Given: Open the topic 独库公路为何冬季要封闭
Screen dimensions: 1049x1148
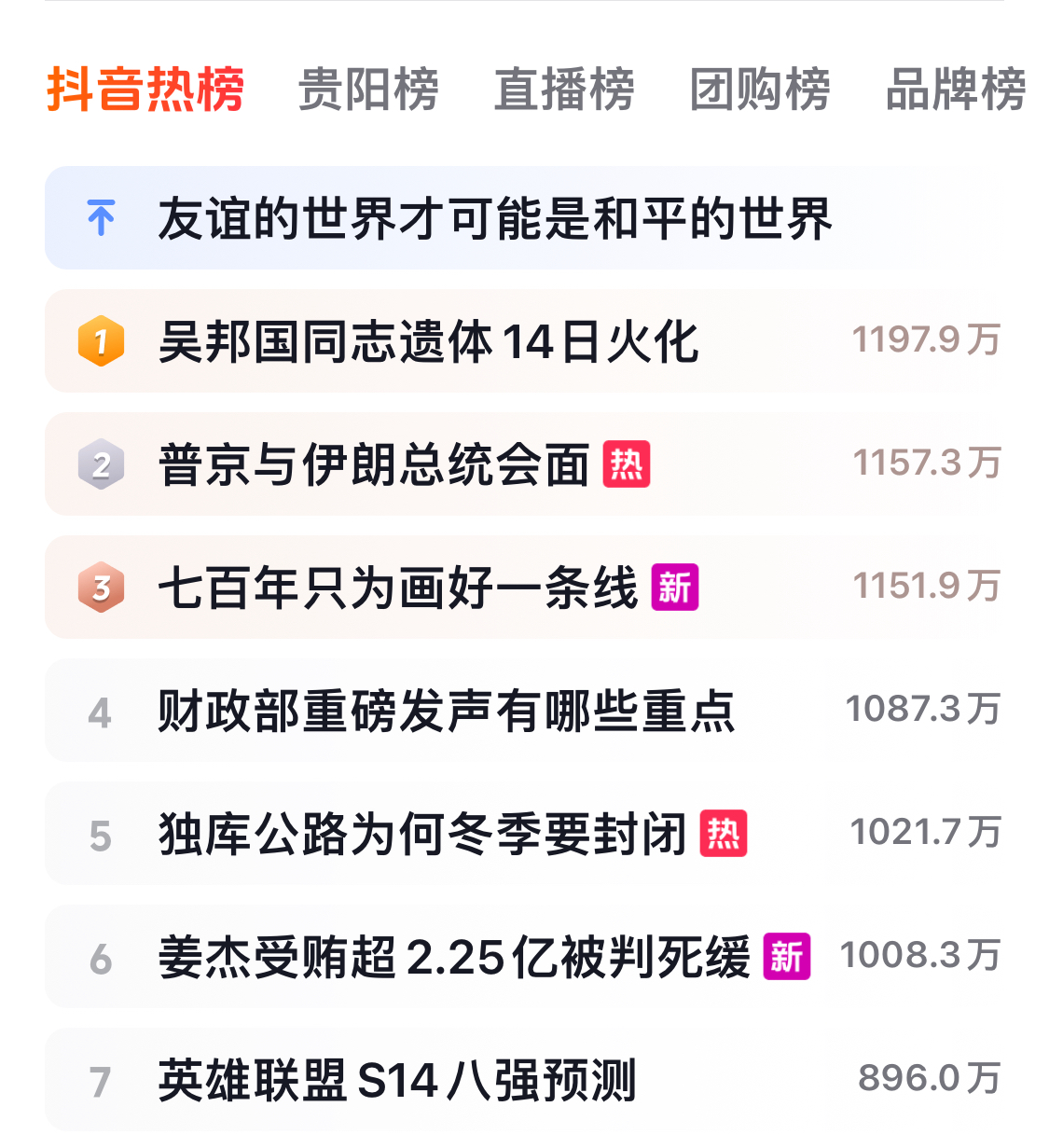Looking at the screenshot, I should 524,834.
